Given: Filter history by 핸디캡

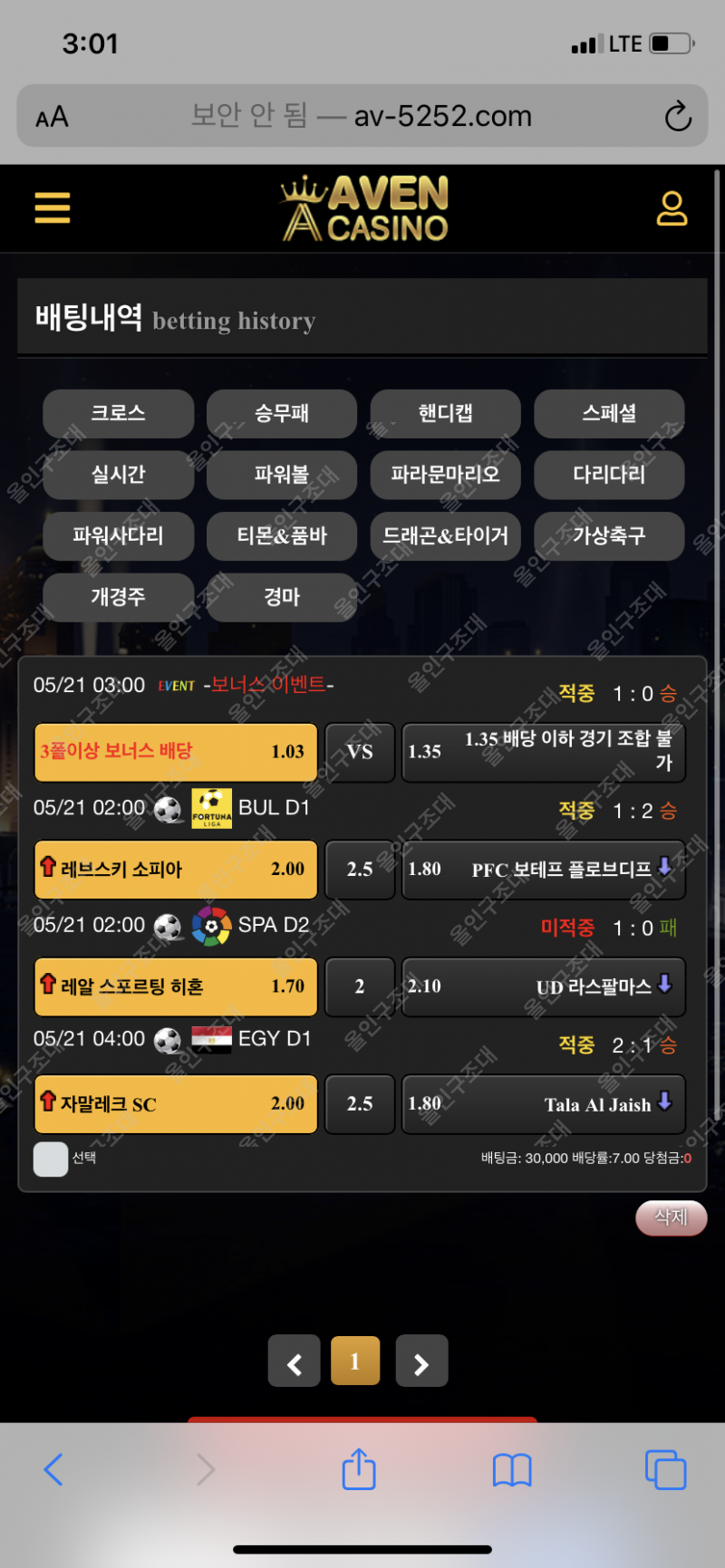Looking at the screenshot, I should pos(446,413).
